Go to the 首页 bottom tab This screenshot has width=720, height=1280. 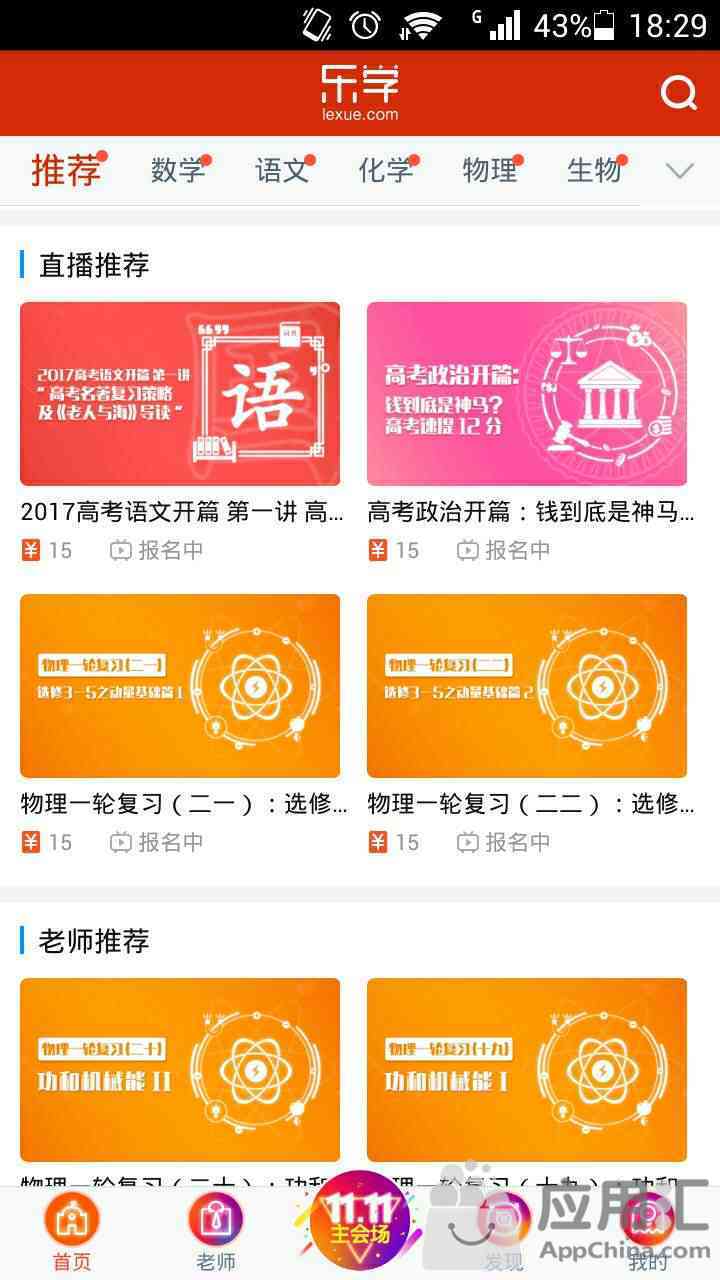pos(72,1232)
